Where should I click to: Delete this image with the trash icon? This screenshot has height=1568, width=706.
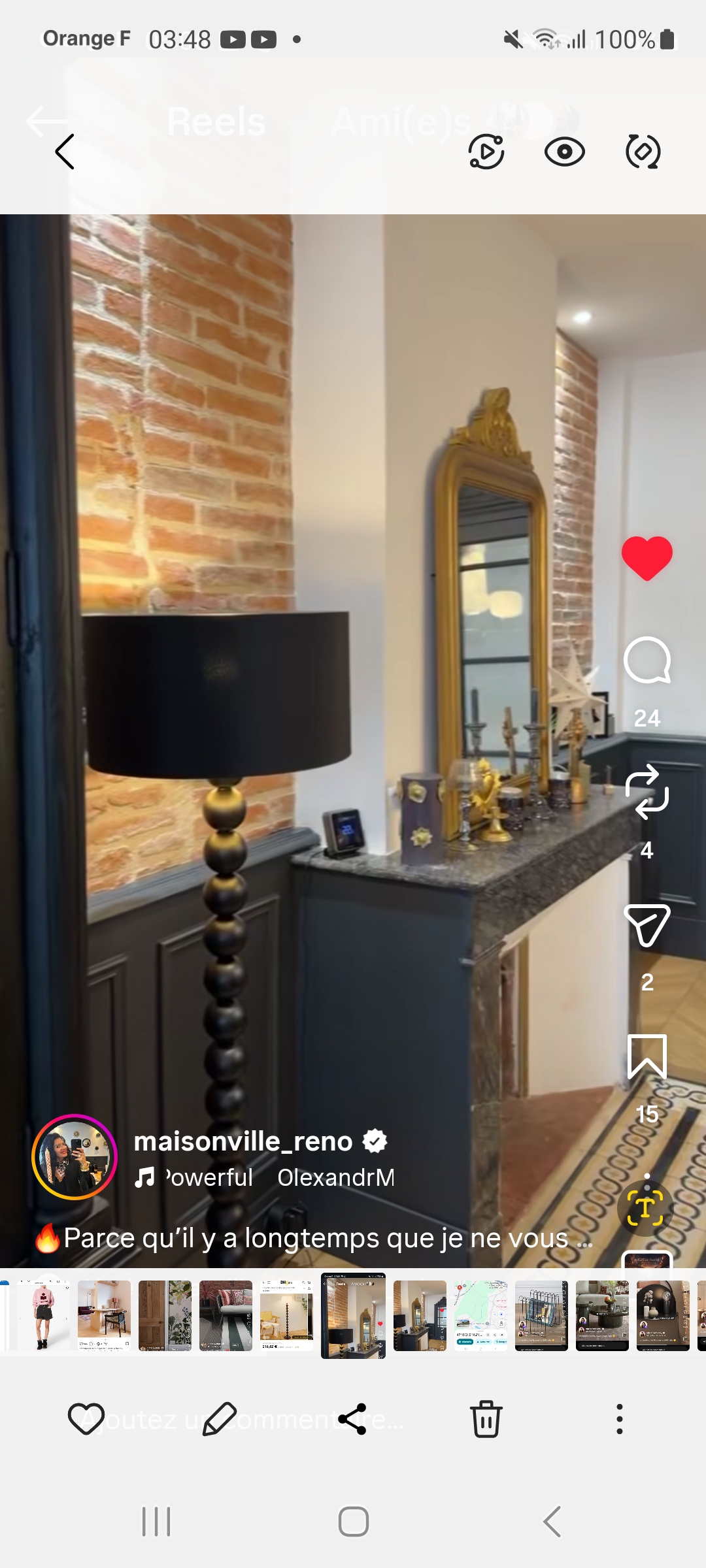tap(486, 1419)
